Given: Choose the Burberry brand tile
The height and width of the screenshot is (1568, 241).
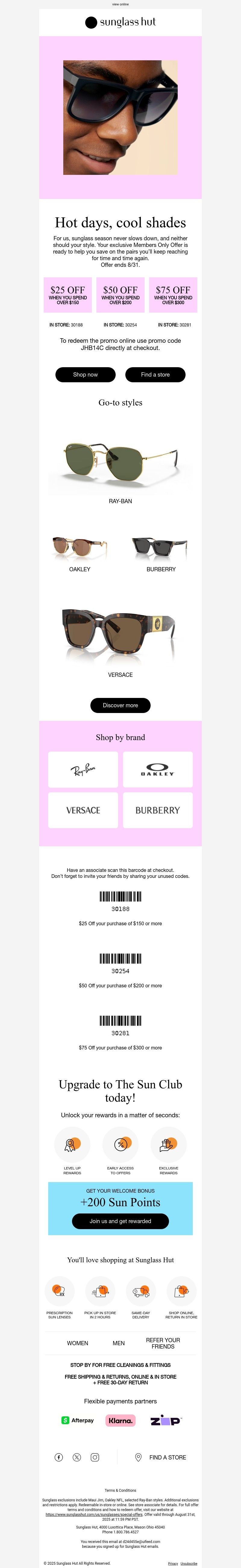Looking at the screenshot, I should [x=158, y=810].
